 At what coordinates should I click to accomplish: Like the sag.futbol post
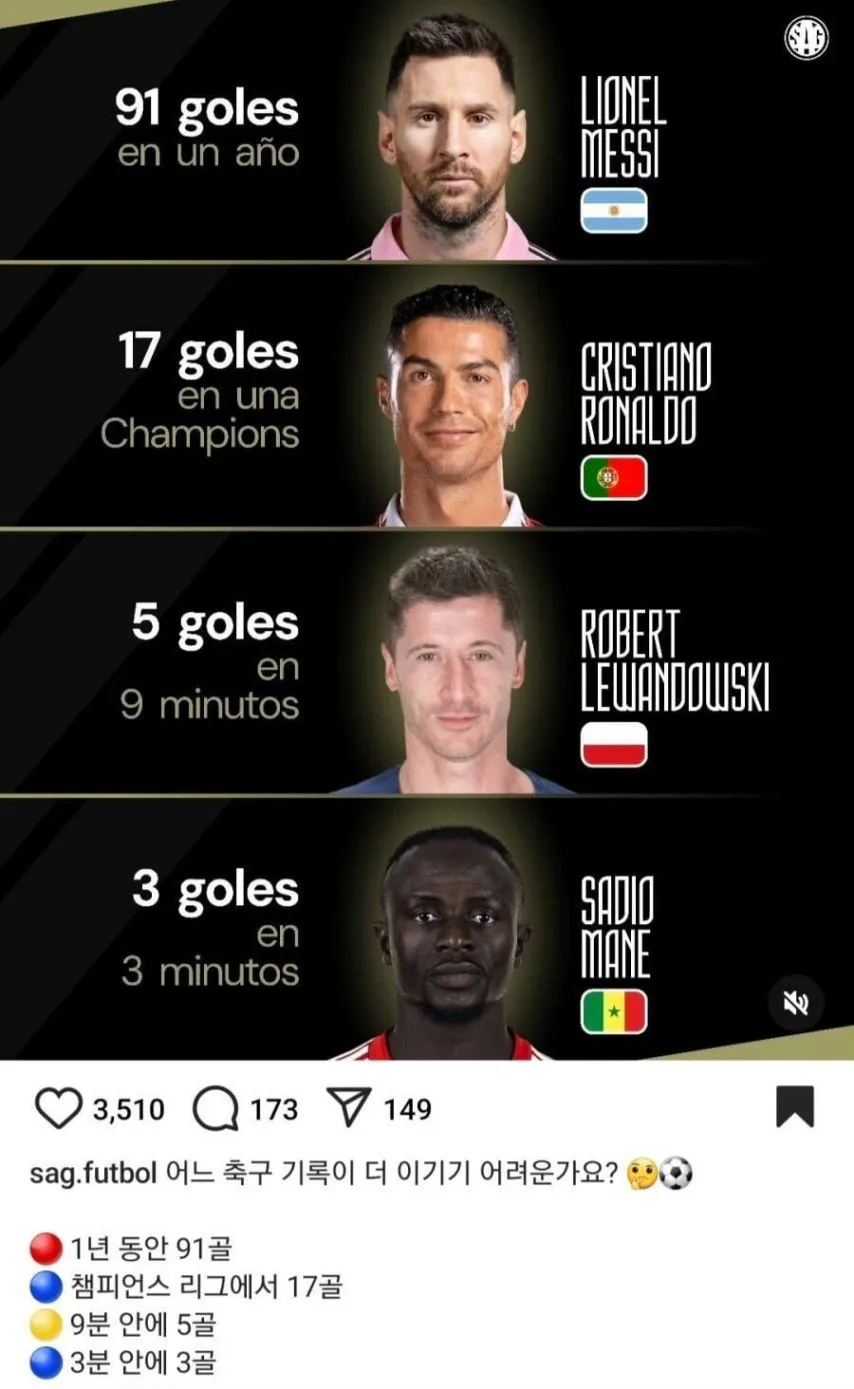click(x=58, y=1109)
